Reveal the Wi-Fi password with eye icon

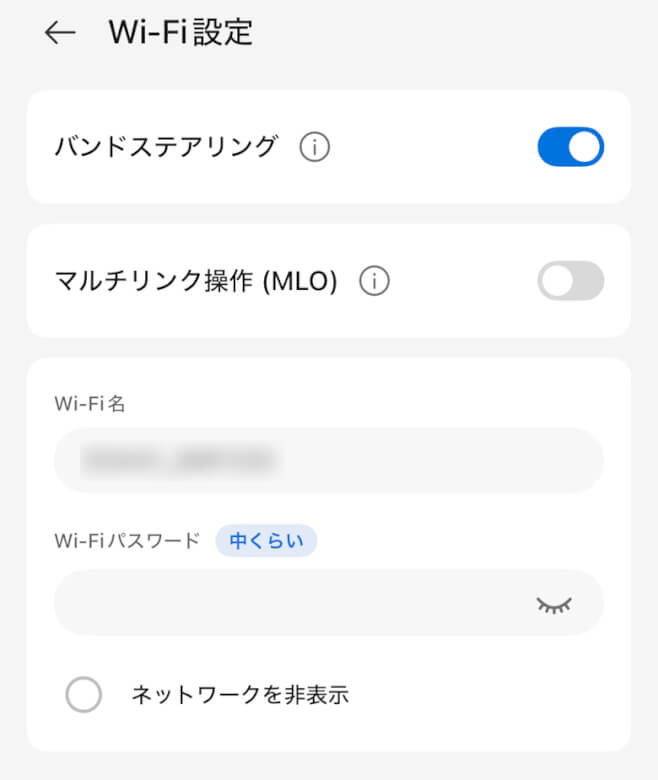[553, 604]
